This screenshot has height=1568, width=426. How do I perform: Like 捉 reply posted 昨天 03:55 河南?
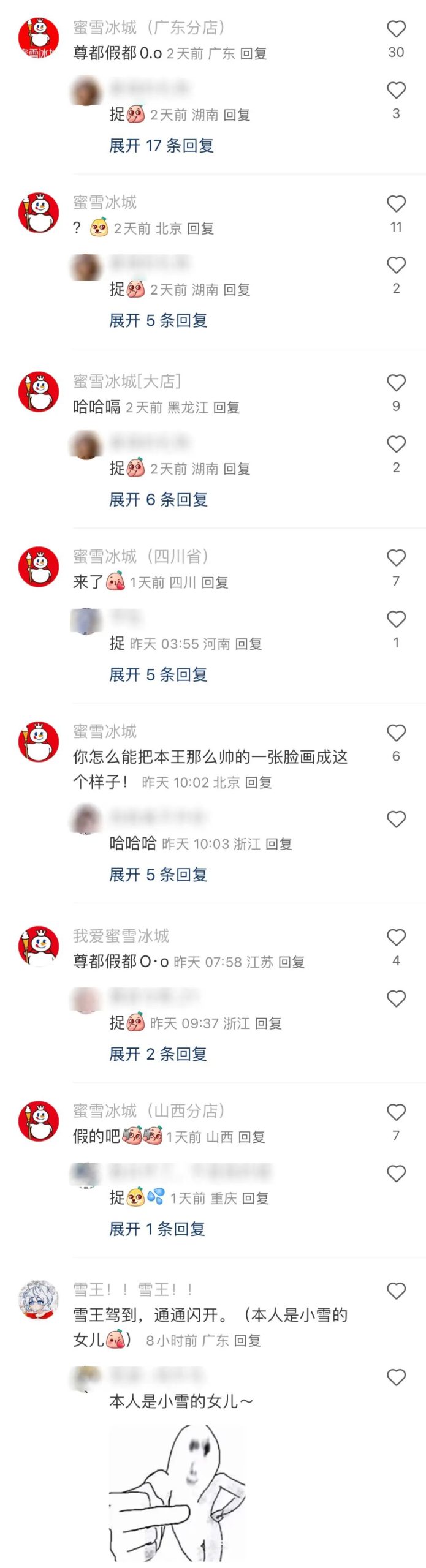click(396, 619)
